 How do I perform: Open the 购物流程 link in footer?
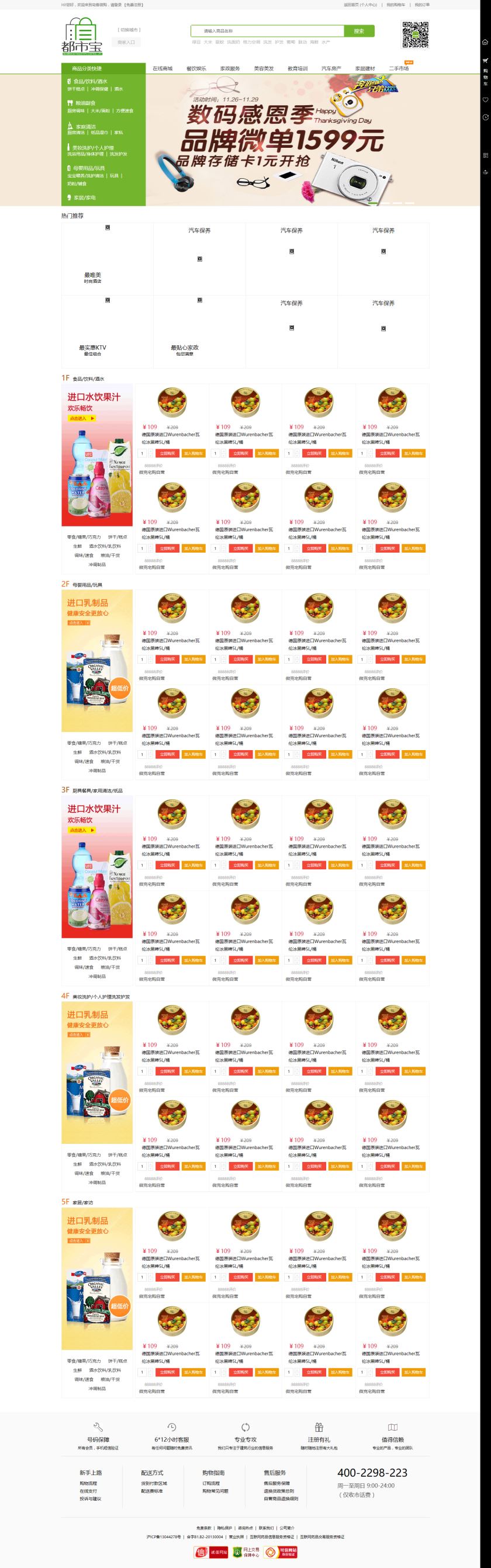coord(88,1483)
